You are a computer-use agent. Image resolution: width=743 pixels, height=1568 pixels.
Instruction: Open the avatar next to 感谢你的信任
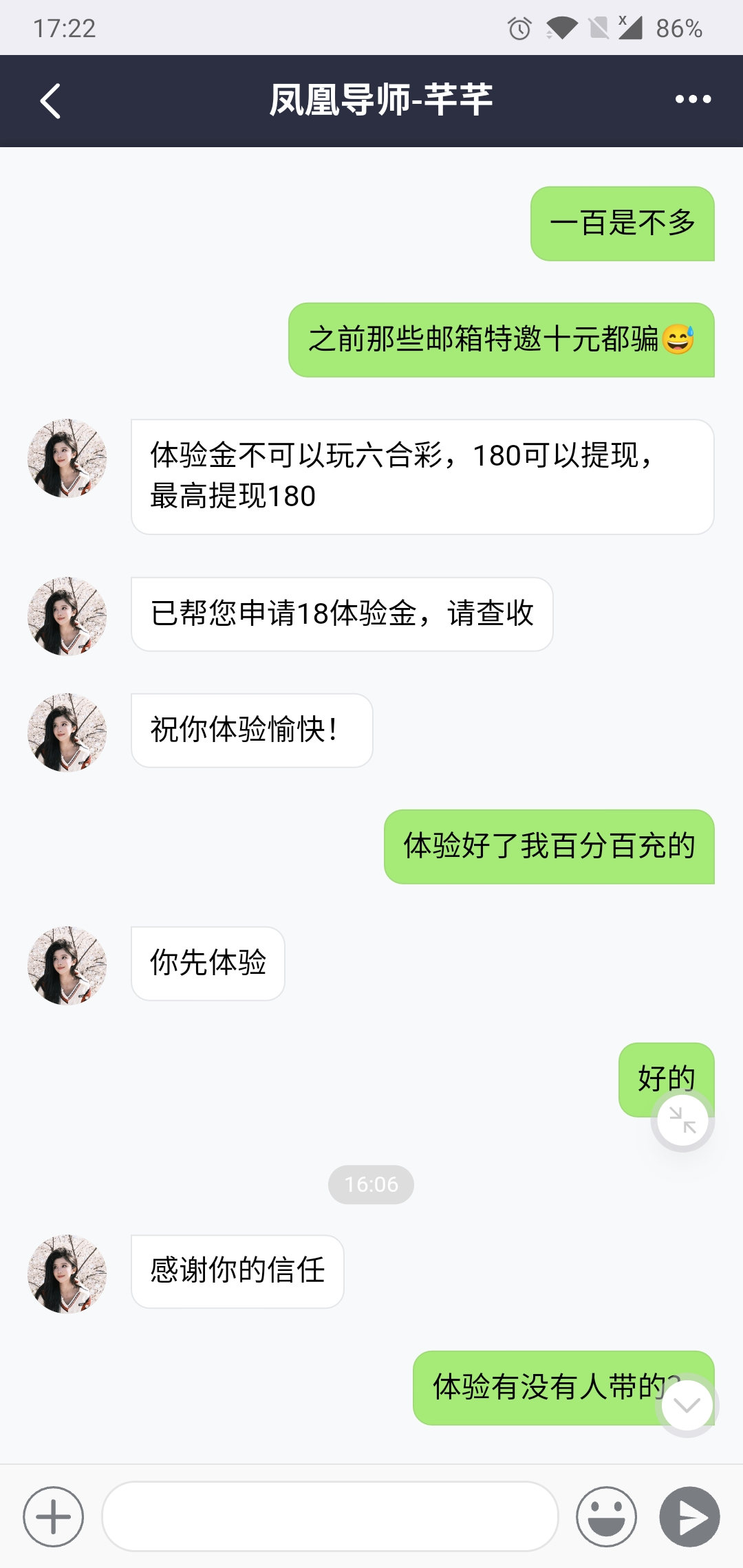point(67,1274)
